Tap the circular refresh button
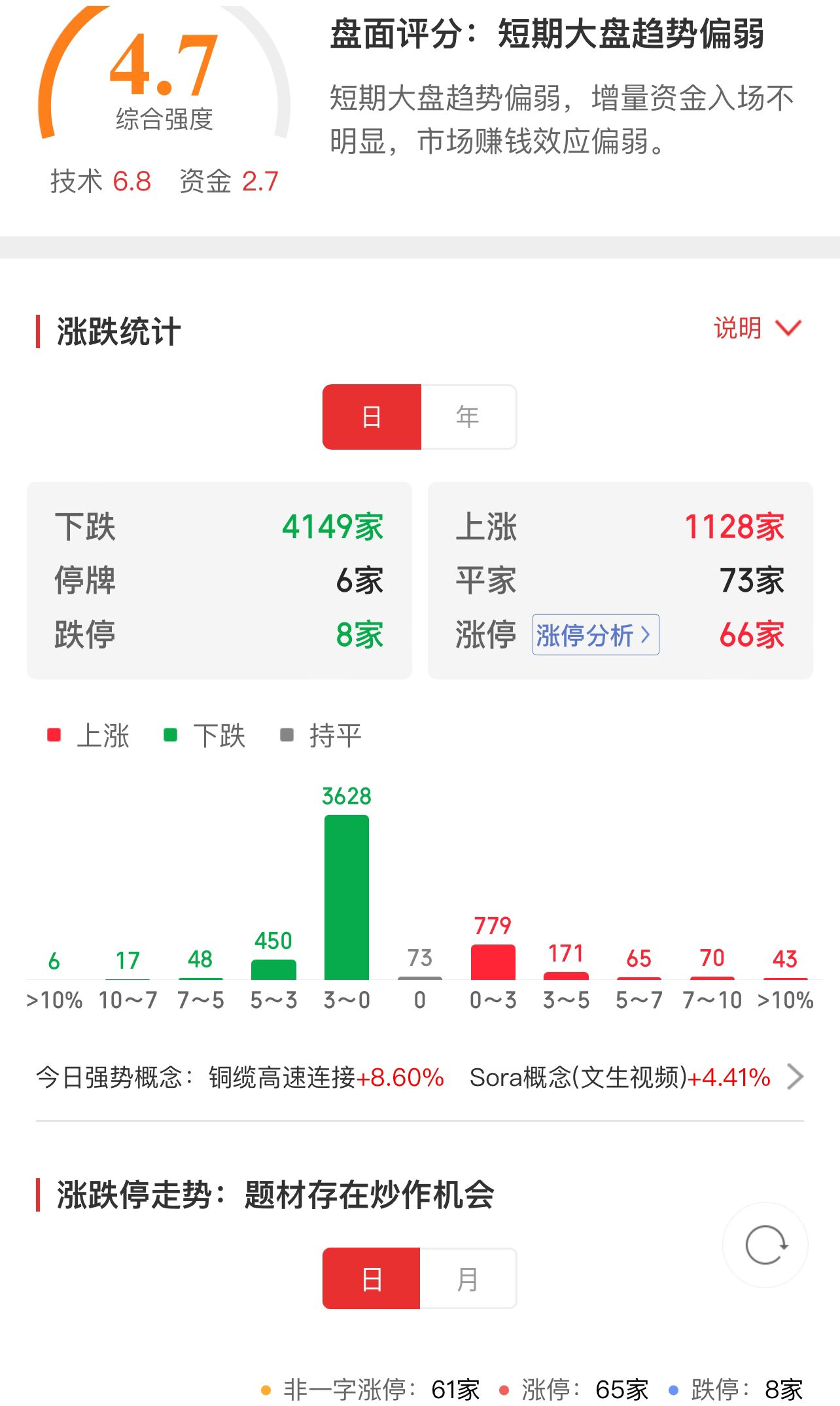 click(765, 1245)
